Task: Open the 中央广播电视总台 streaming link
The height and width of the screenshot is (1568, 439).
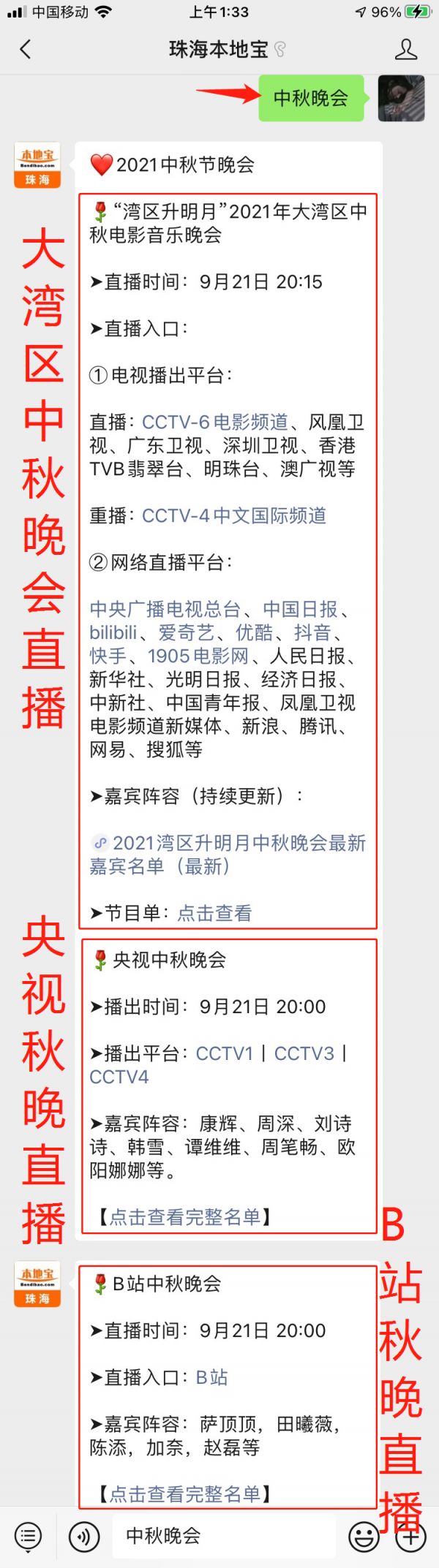Action: pyautogui.click(x=165, y=609)
